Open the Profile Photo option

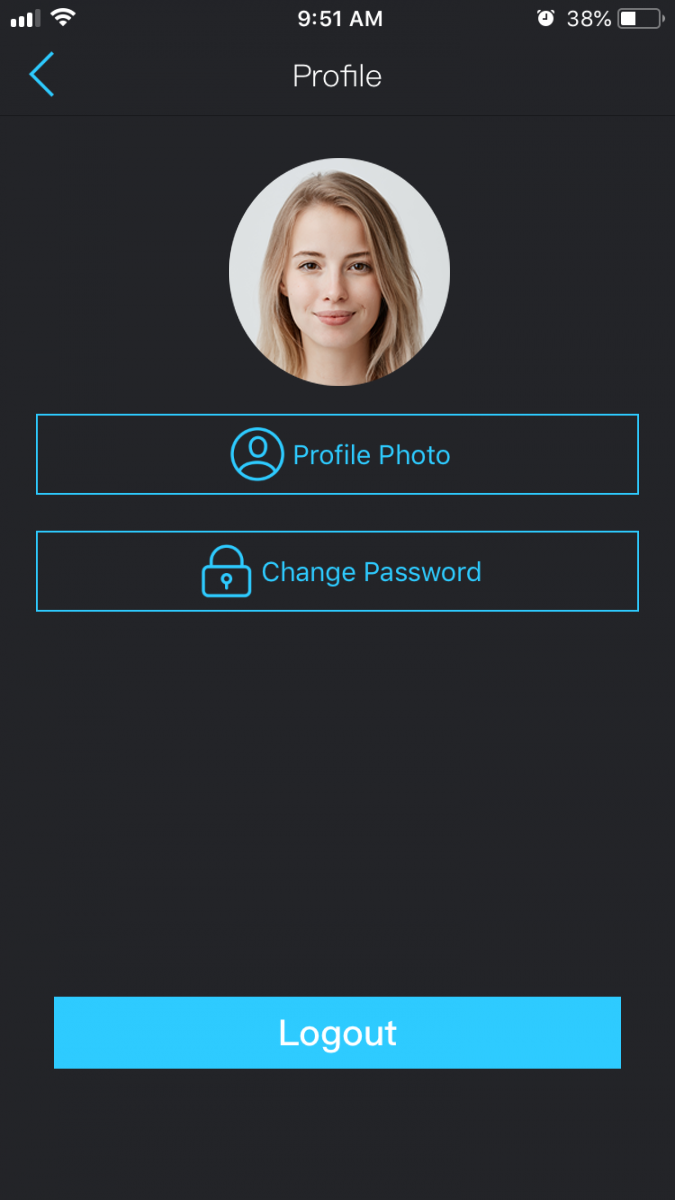(337, 454)
